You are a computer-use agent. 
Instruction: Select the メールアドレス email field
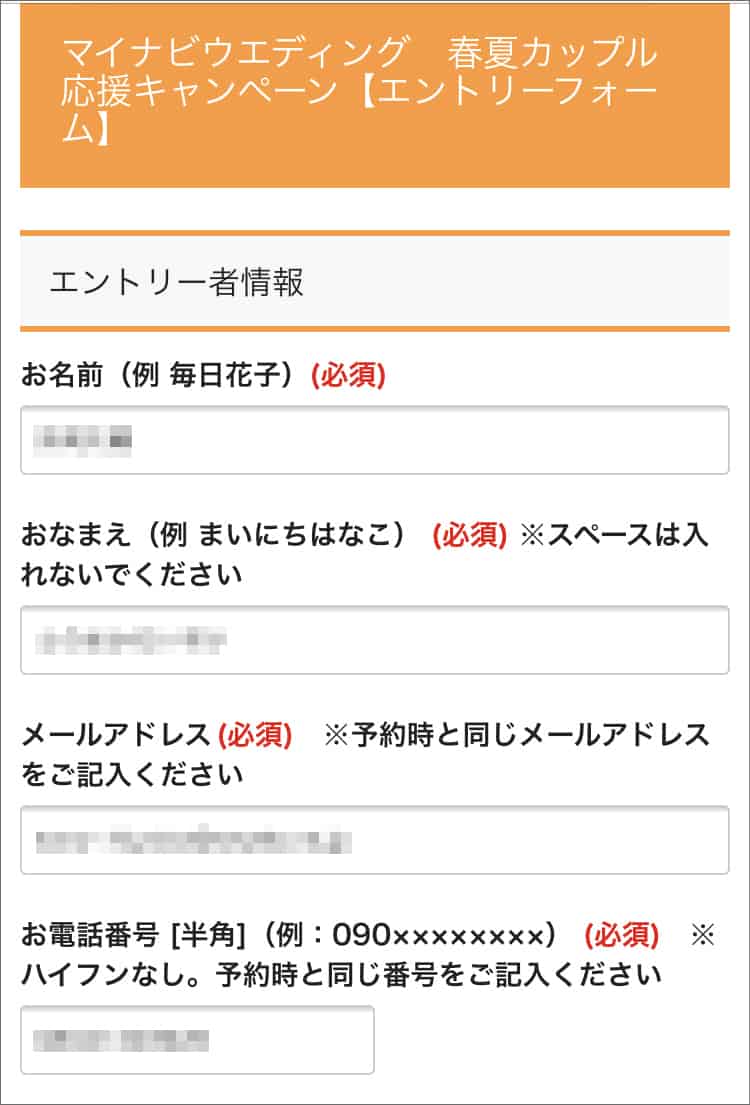point(374,840)
